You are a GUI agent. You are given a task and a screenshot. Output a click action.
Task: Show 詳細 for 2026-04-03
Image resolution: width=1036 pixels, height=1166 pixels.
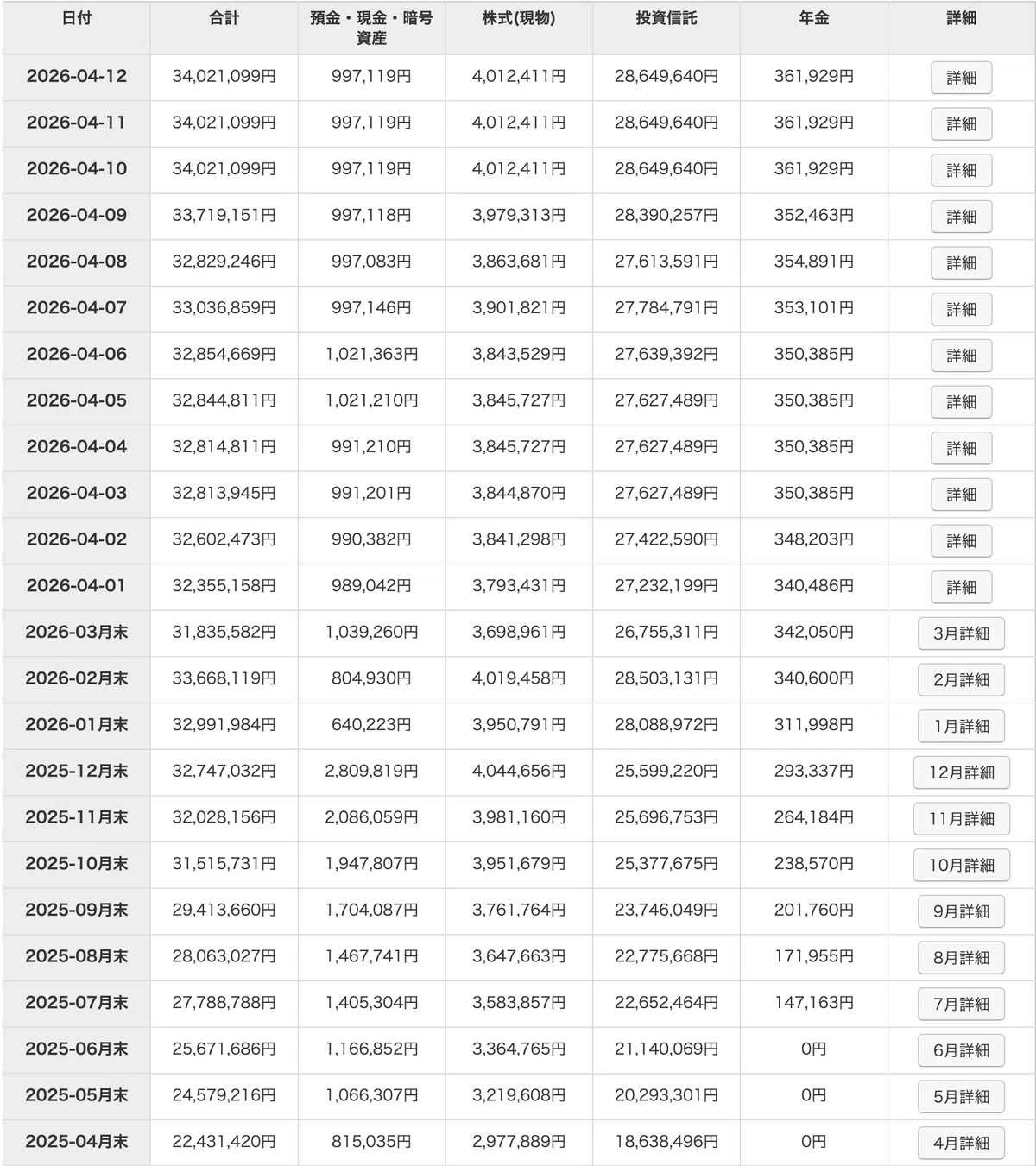pos(961,495)
